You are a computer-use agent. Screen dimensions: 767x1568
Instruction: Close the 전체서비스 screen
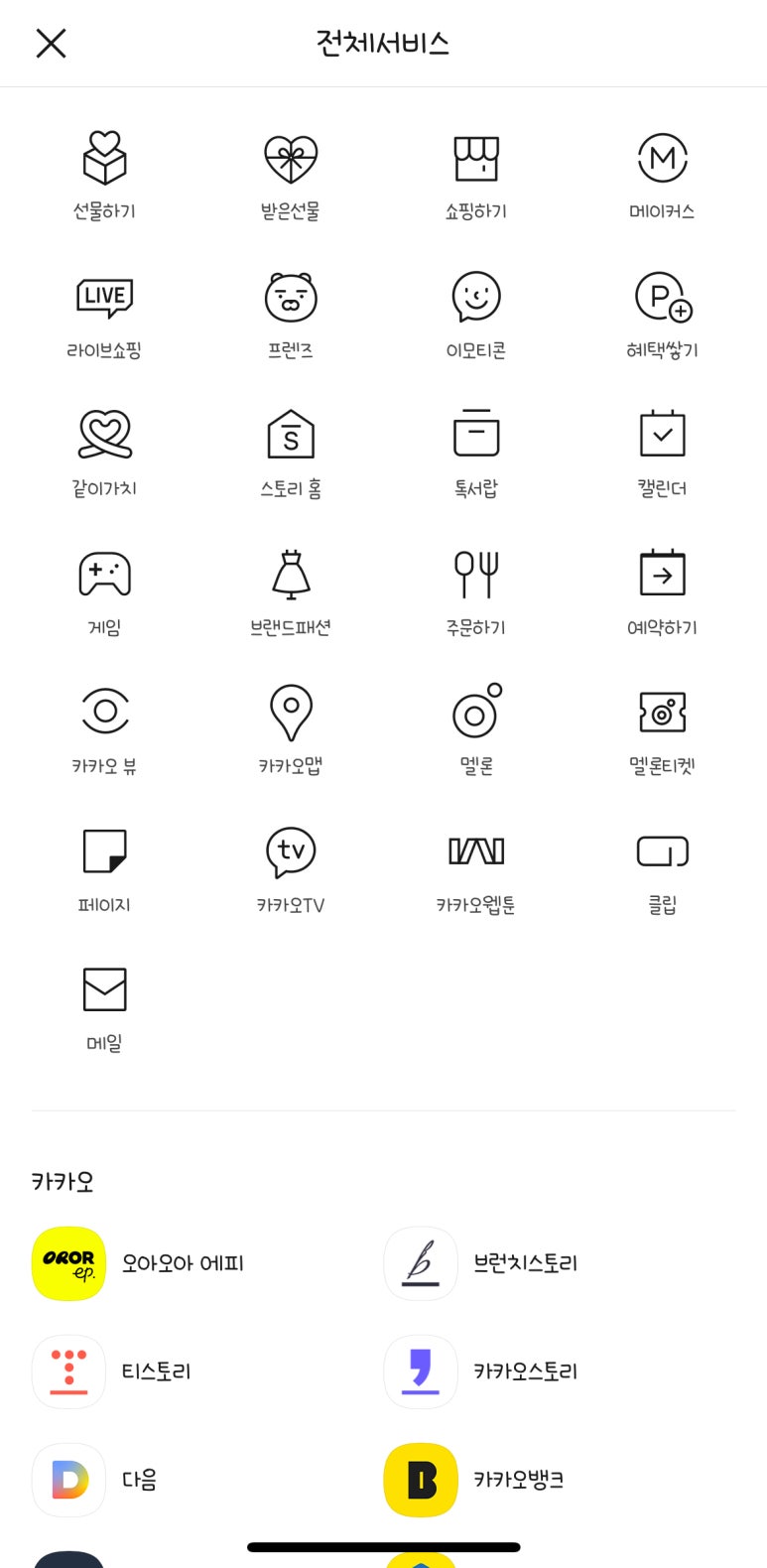click(x=51, y=43)
